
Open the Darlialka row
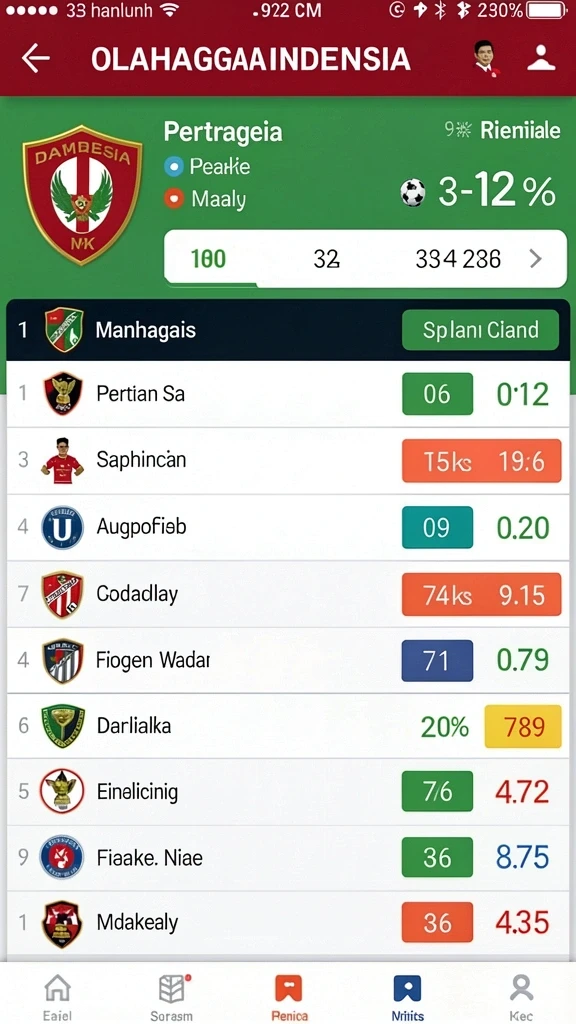click(287, 726)
